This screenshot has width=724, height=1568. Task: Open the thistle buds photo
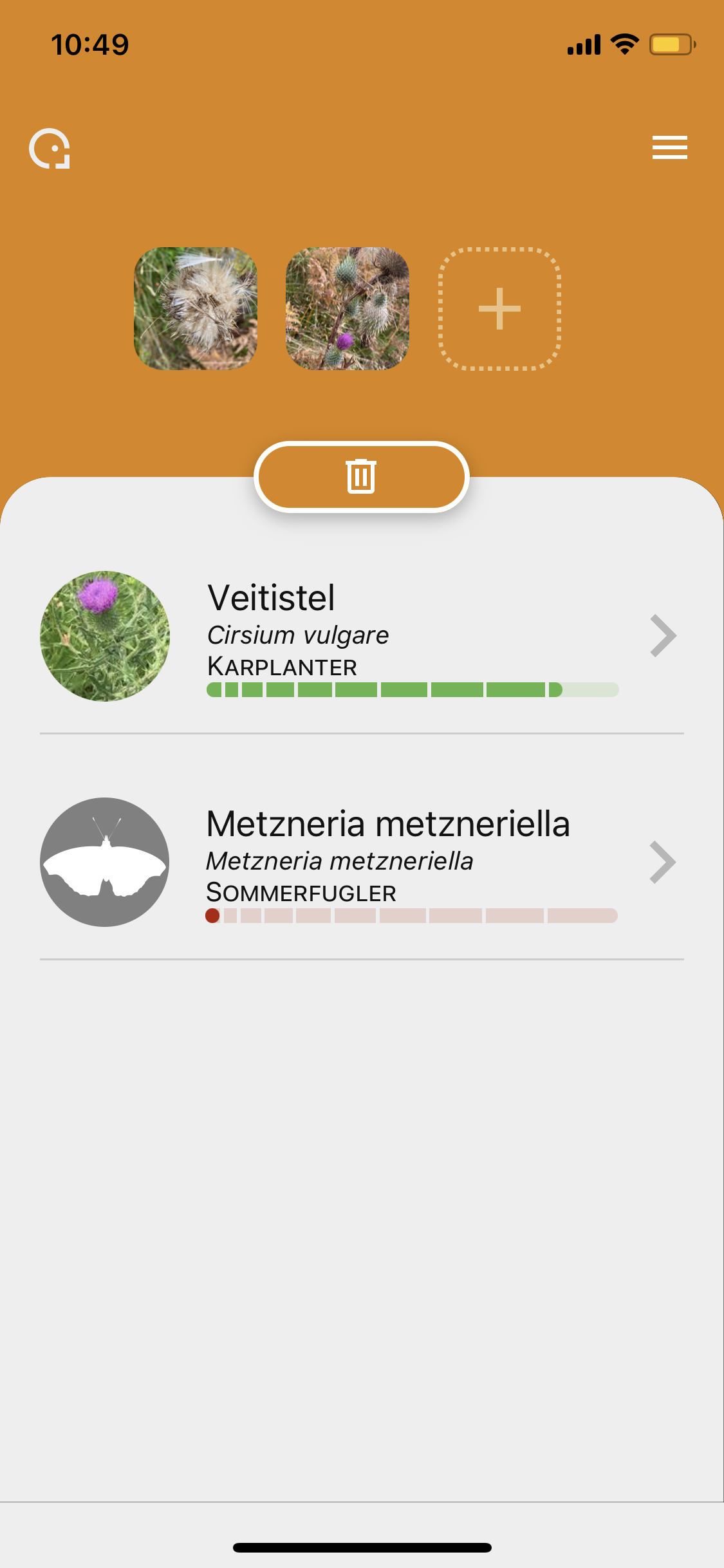point(348,308)
